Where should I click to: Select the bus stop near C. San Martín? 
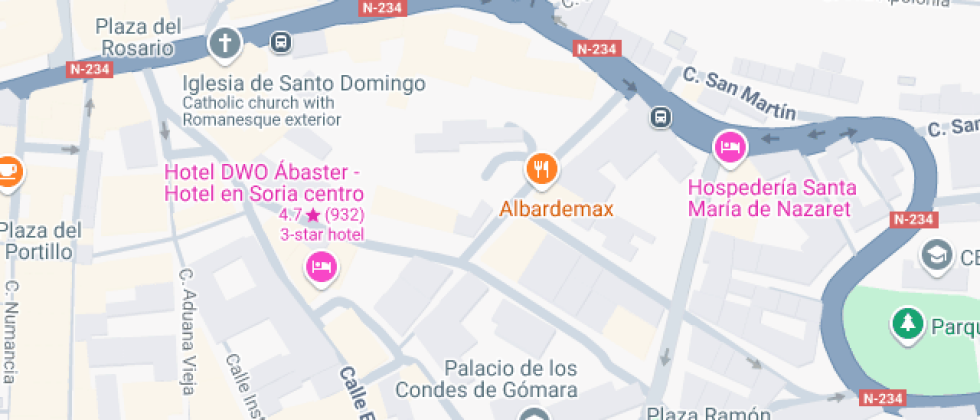661,117
